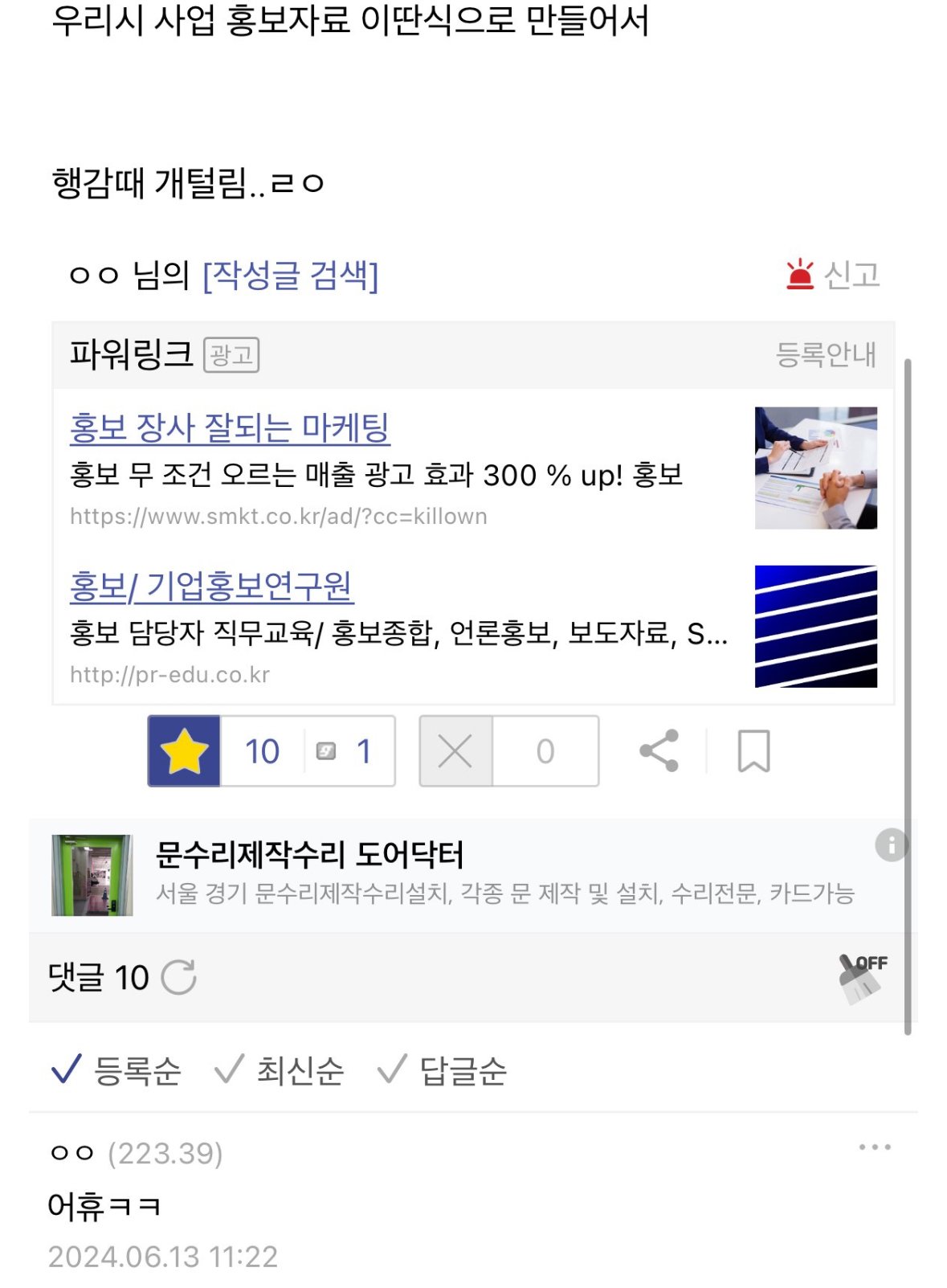Open the business meeting ad image
947x1288 pixels.
click(815, 468)
